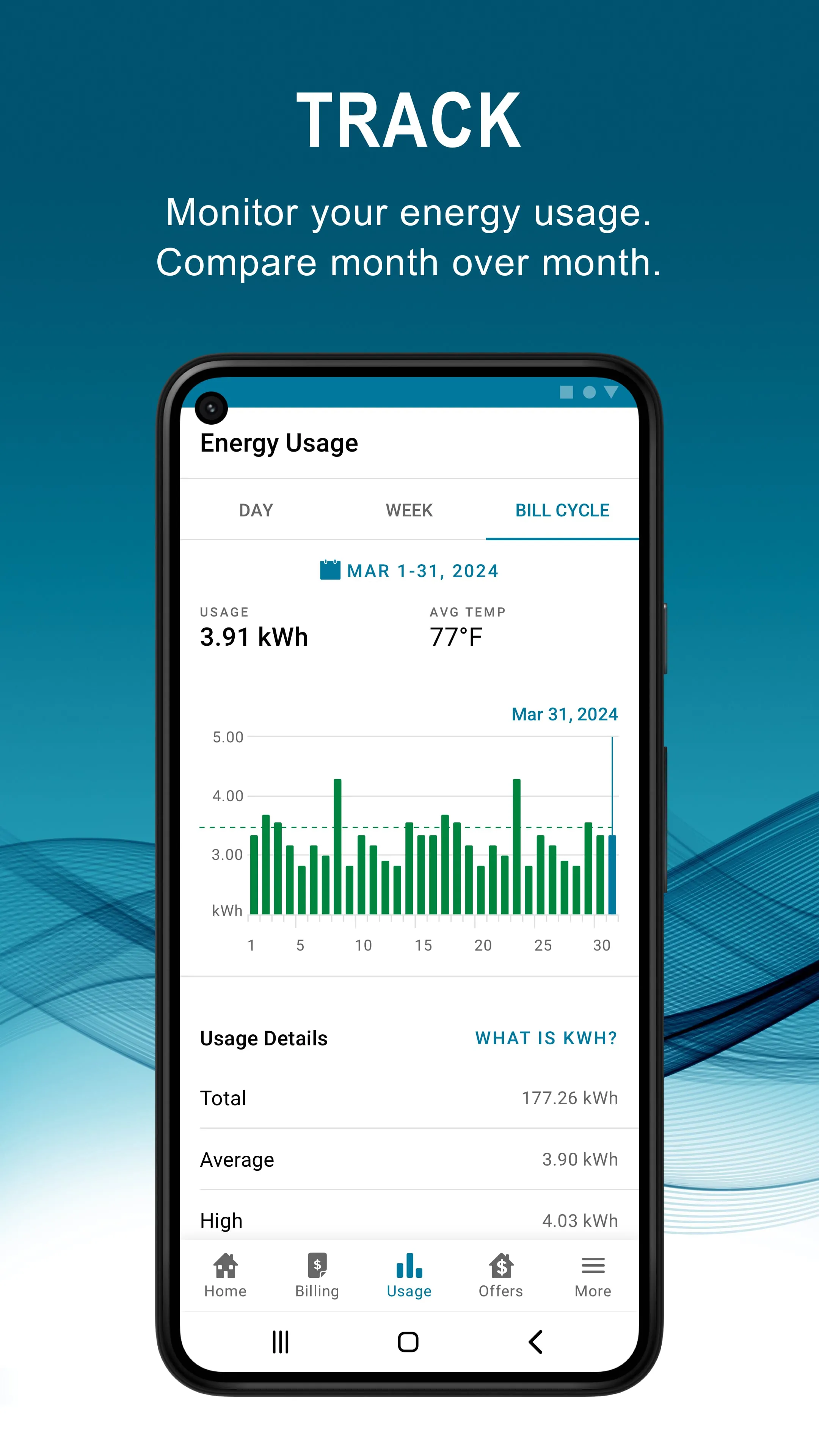Image resolution: width=819 pixels, height=1456 pixels.
Task: Tap the Average usage row
Action: click(x=409, y=1159)
